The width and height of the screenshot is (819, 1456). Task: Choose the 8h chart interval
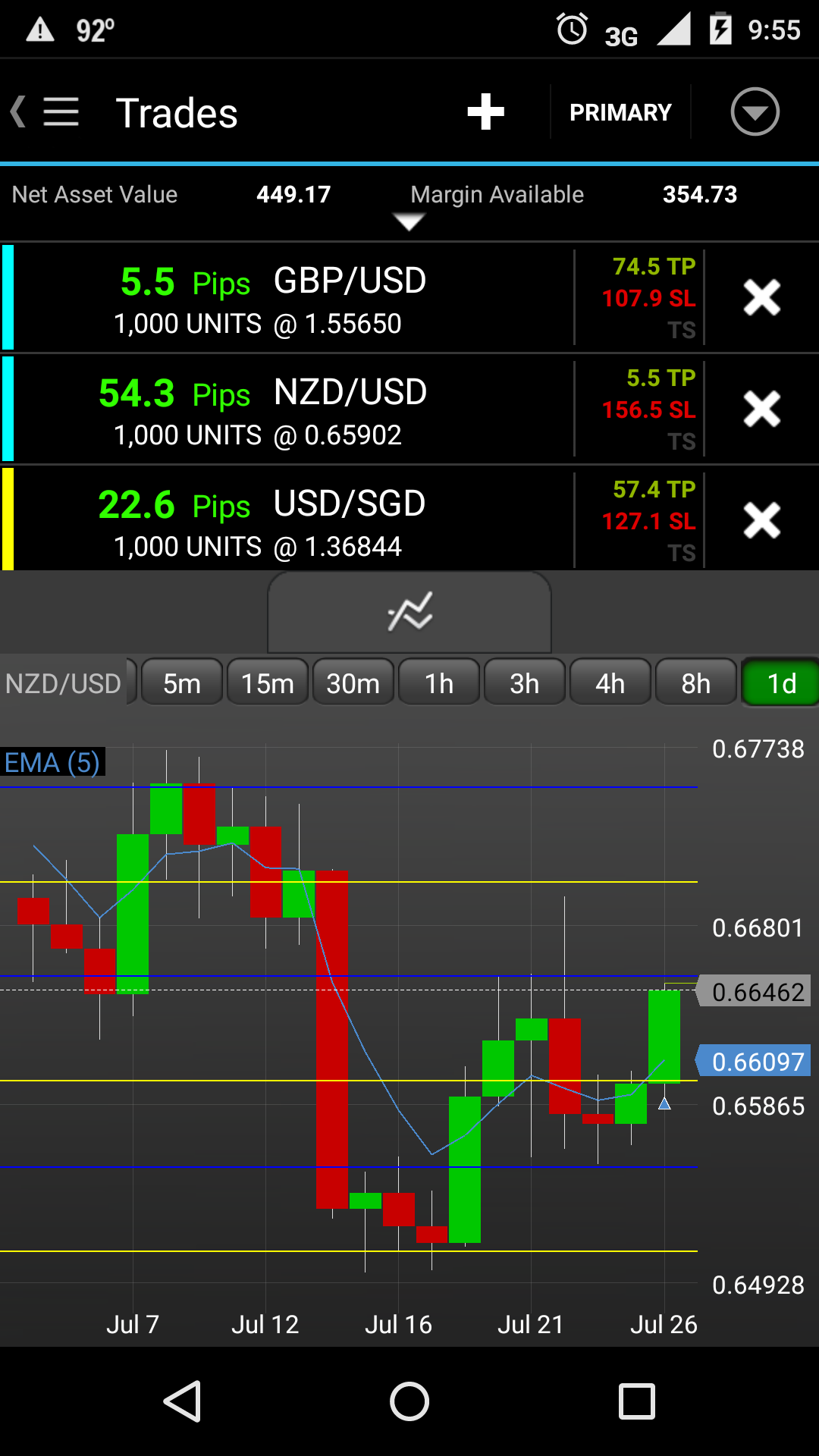696,683
